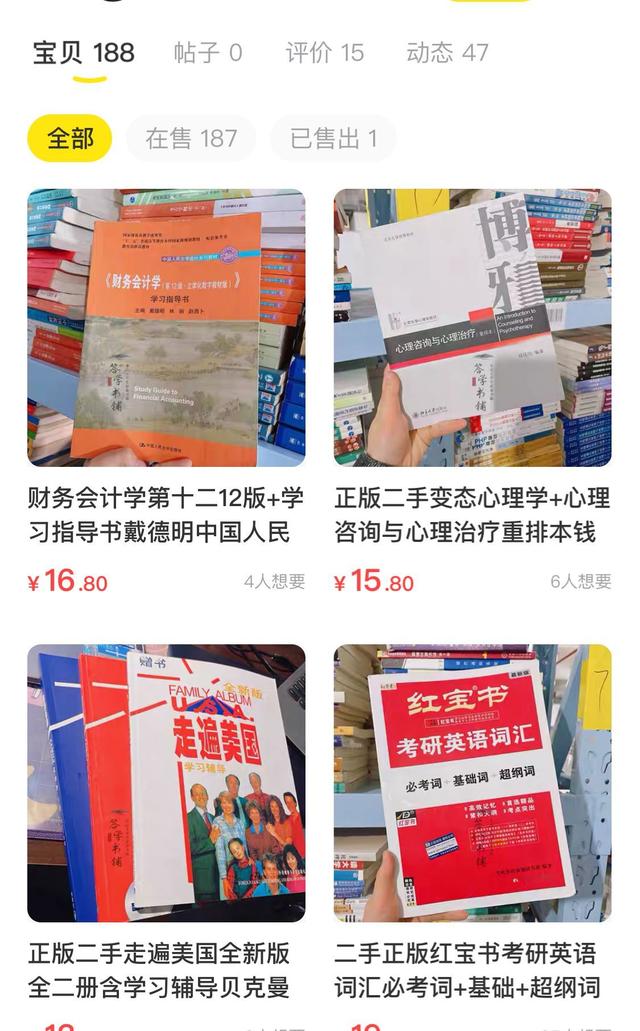640x1031 pixels.
Task: Open the 评价 15 tab
Action: click(324, 53)
